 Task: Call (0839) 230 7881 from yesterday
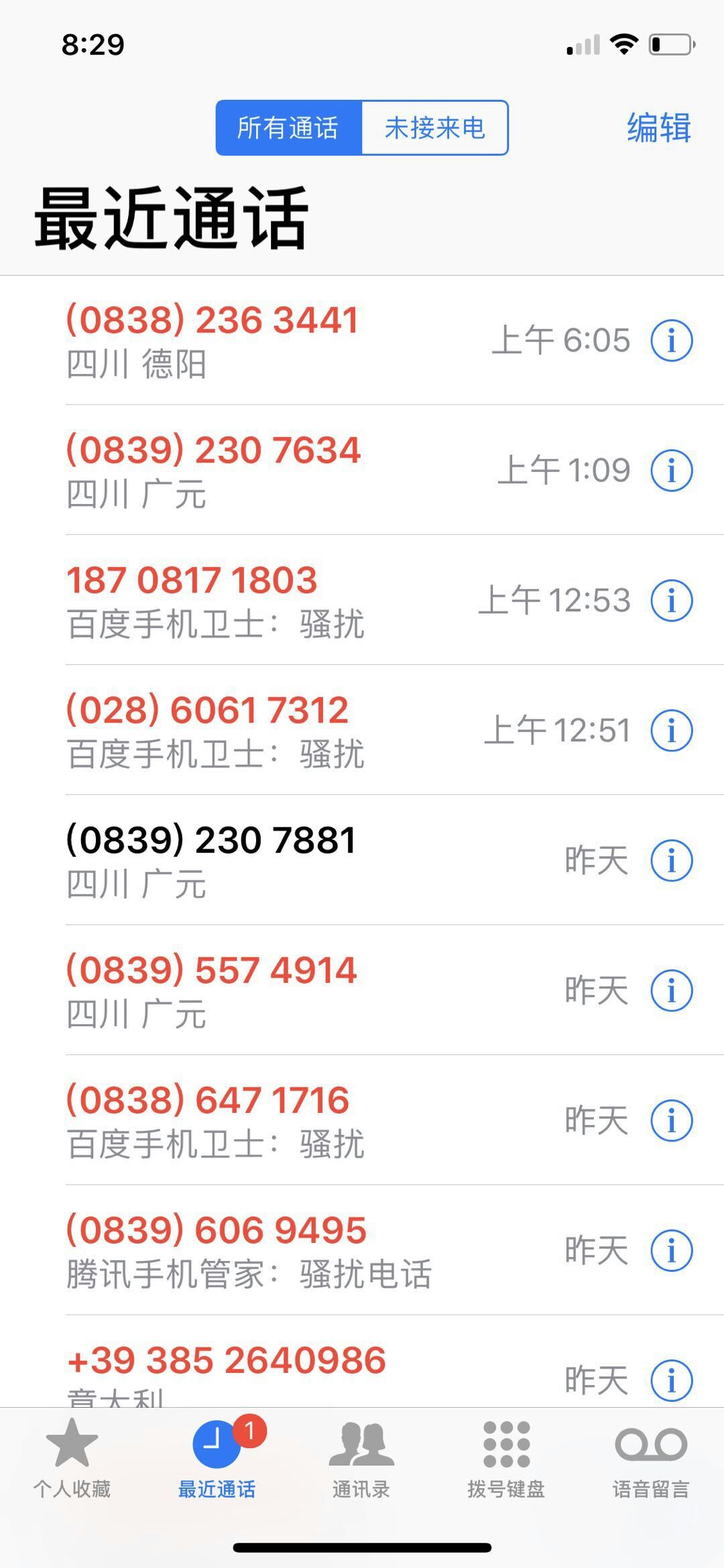tap(268, 861)
